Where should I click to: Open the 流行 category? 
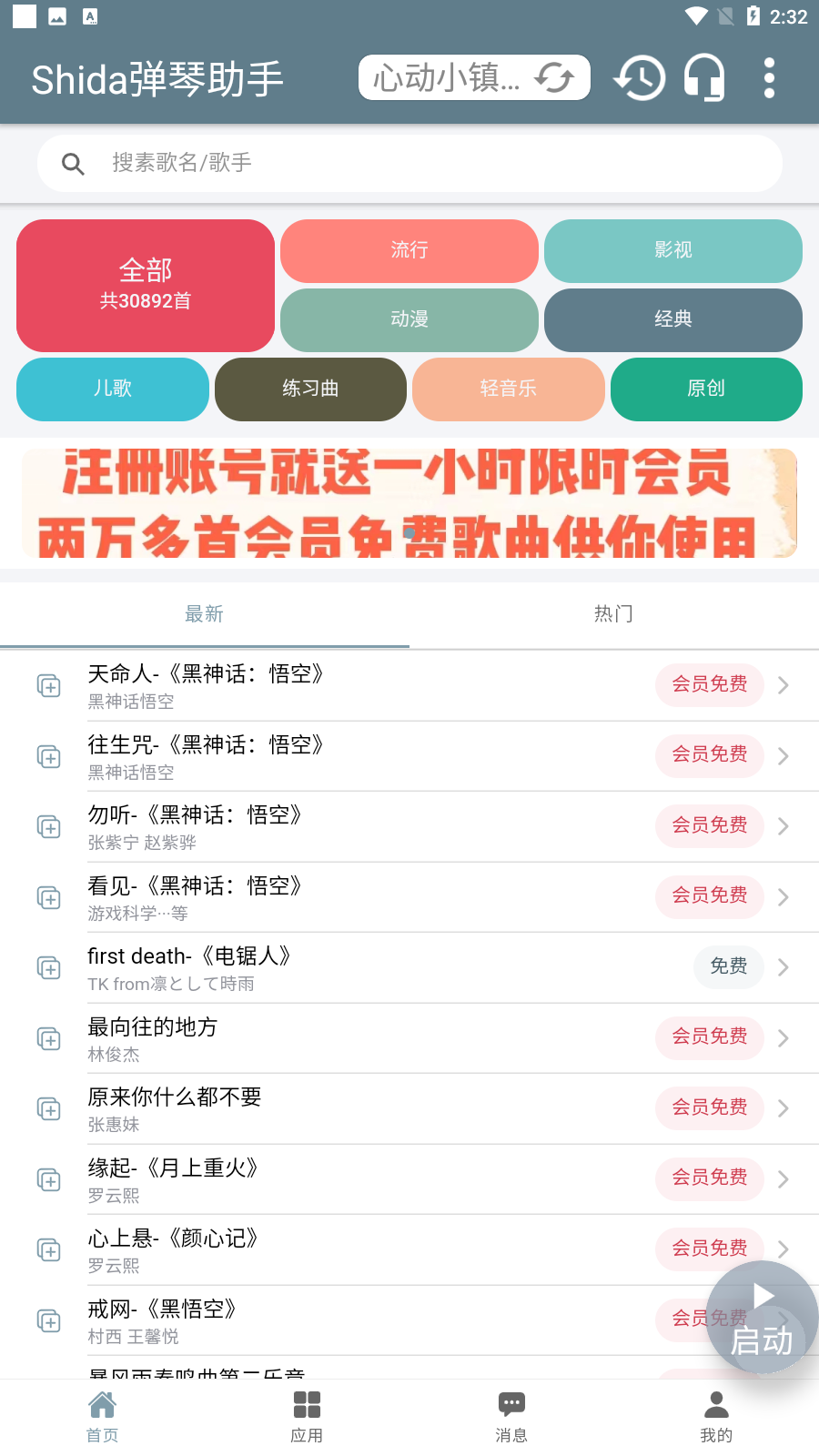click(409, 250)
